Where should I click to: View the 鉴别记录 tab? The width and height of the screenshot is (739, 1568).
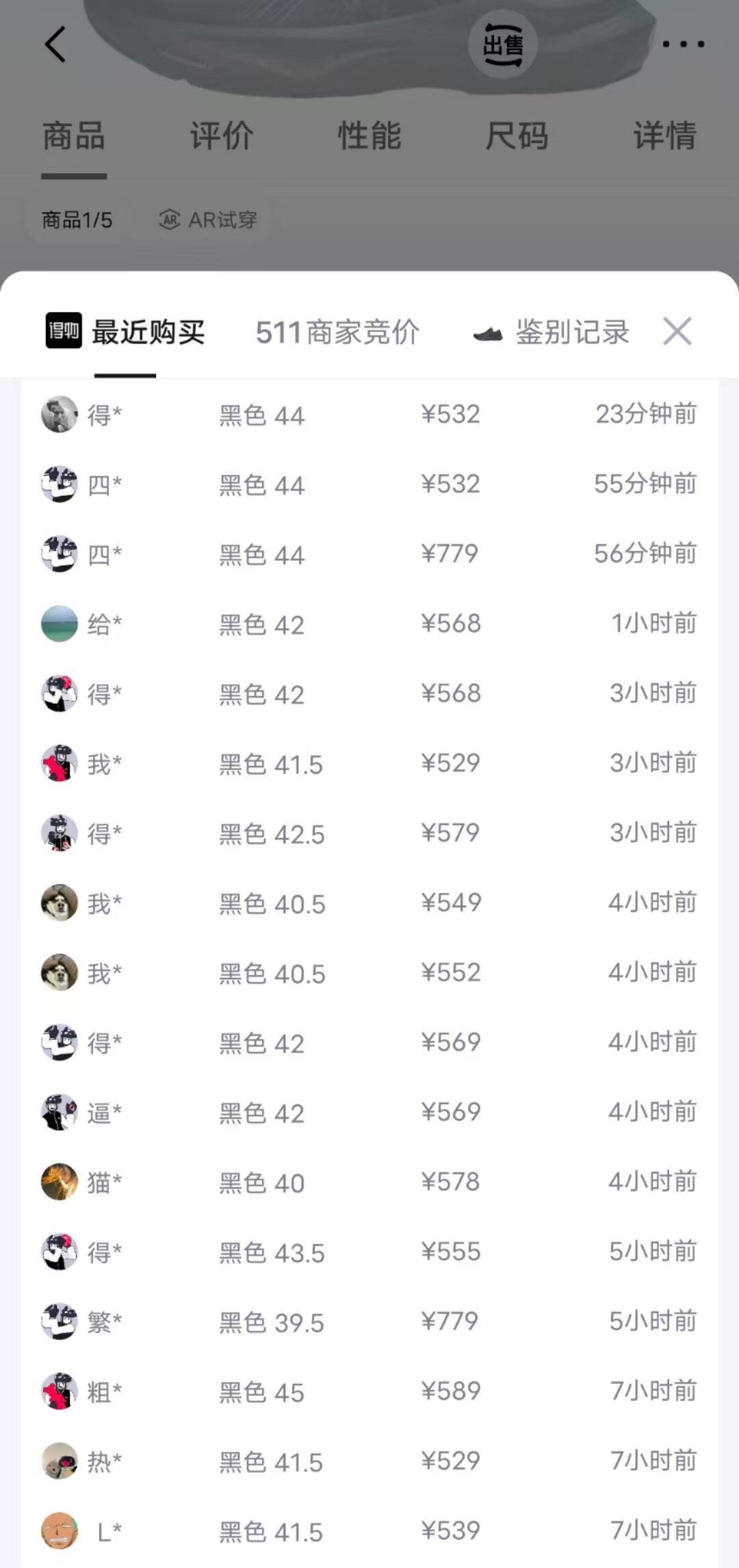(552, 332)
